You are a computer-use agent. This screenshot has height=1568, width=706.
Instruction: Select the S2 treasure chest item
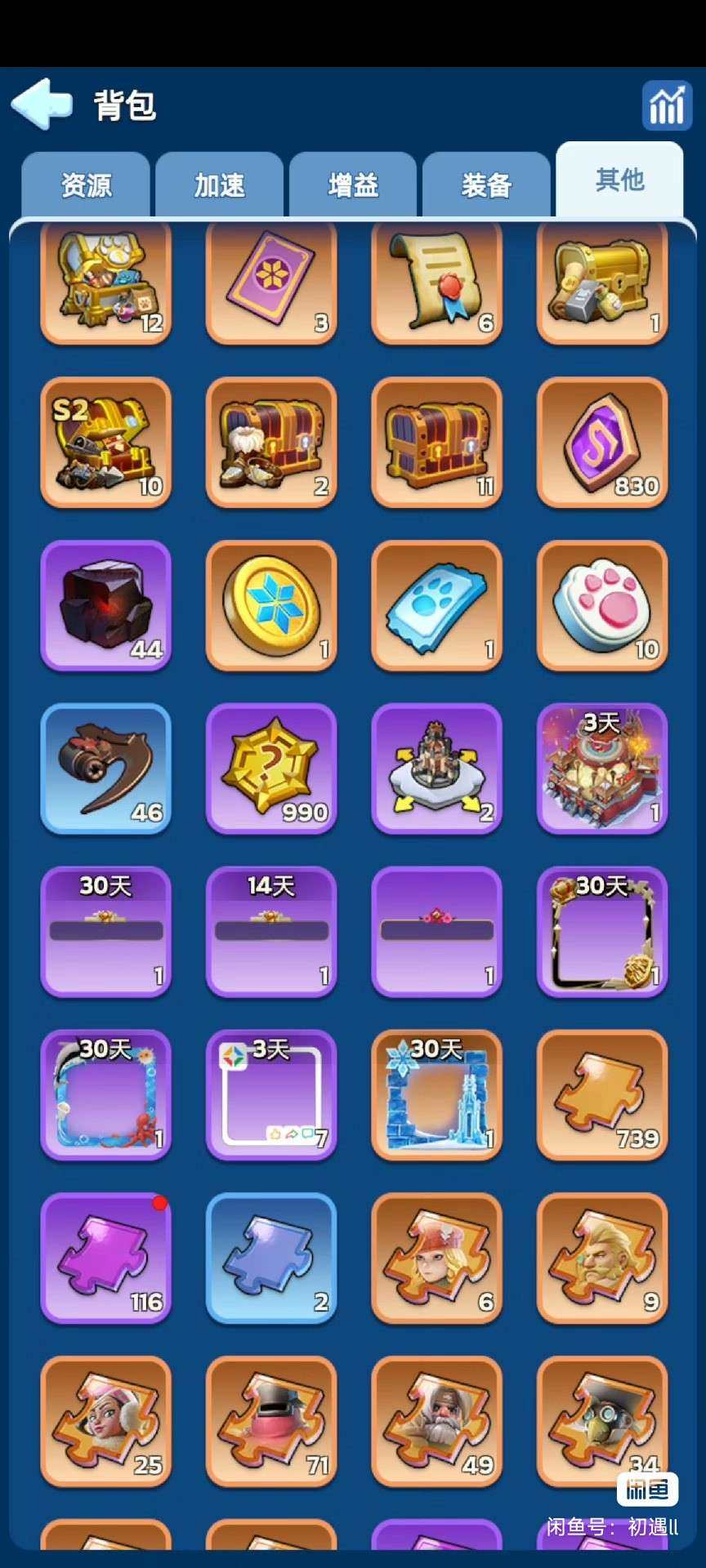[106, 442]
